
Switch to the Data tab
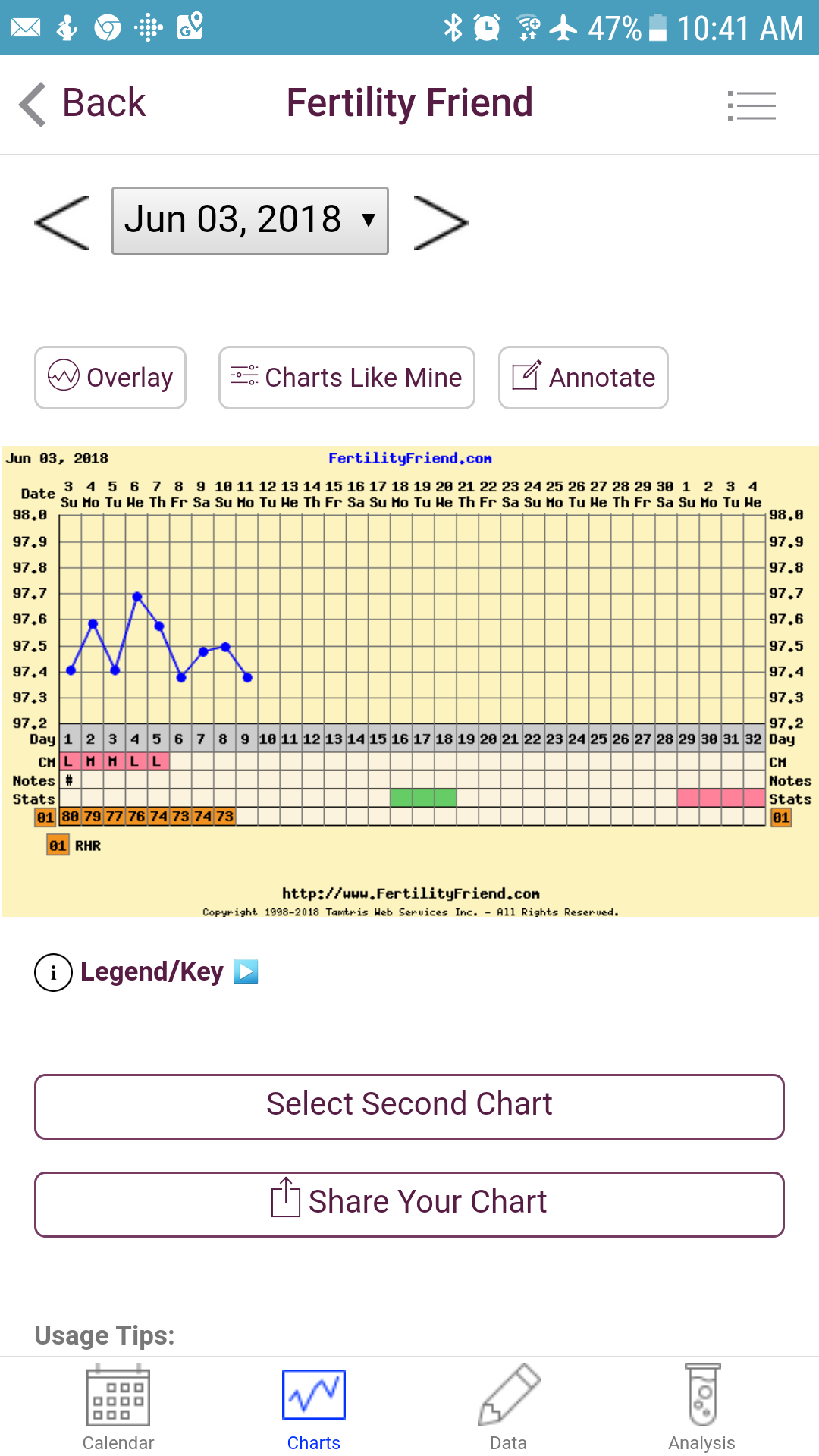(x=508, y=1407)
